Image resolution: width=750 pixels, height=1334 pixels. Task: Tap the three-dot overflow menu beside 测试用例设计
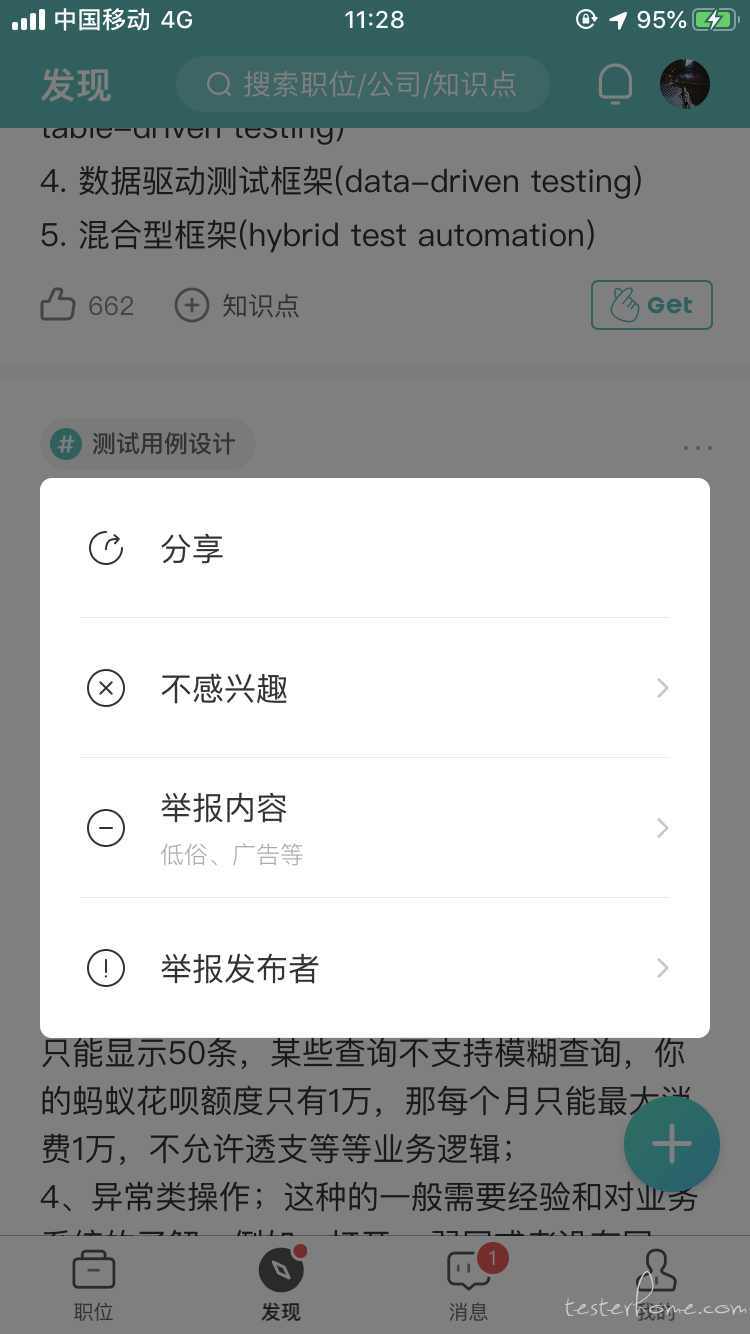[698, 447]
